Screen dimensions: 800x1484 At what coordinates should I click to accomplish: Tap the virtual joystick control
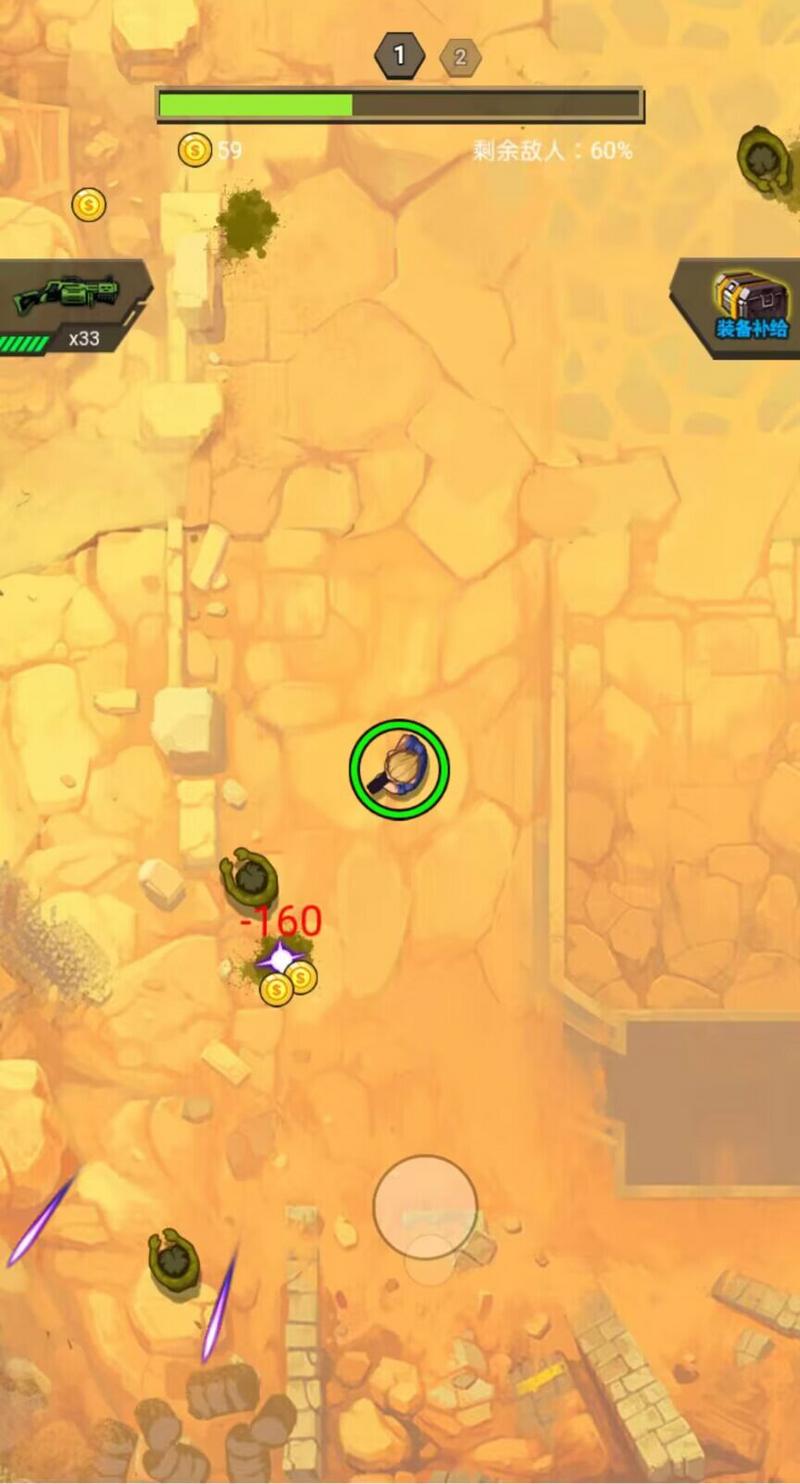[425, 1207]
